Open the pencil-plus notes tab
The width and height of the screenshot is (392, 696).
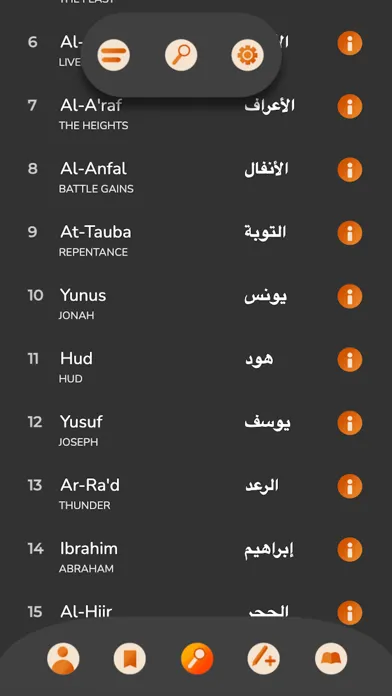tap(264, 659)
